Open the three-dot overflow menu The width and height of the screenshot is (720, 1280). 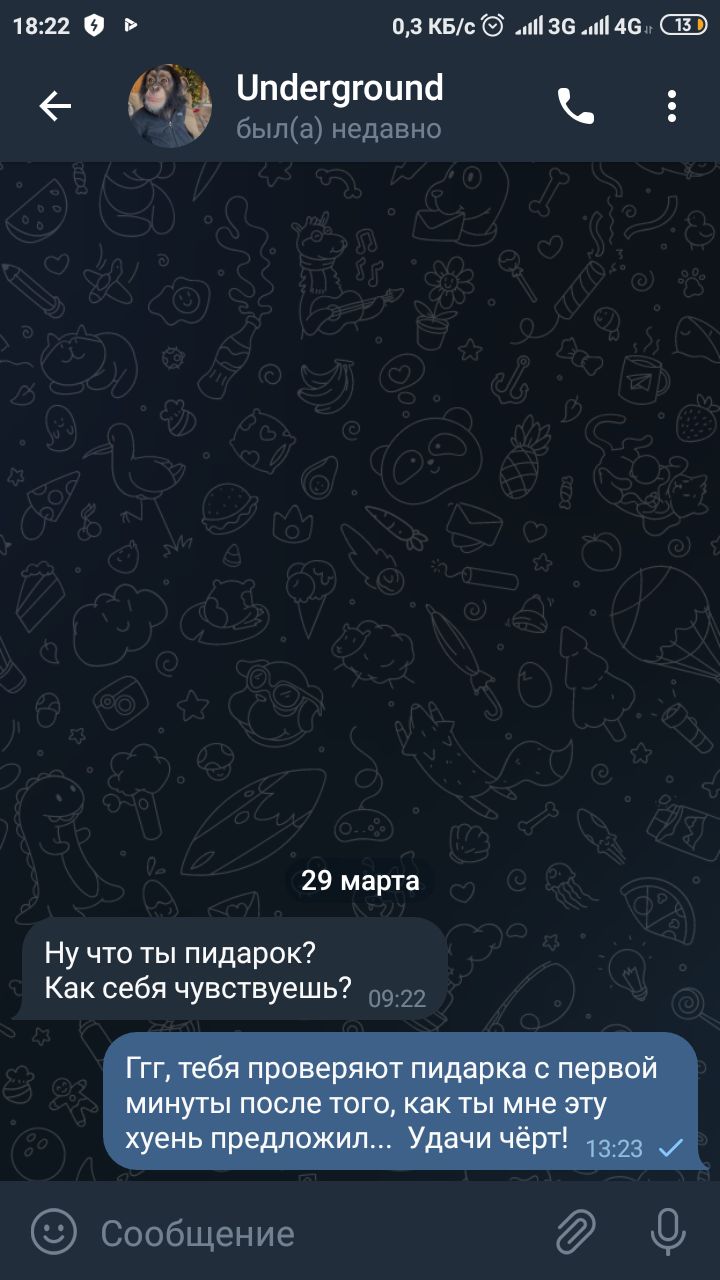pos(672,106)
